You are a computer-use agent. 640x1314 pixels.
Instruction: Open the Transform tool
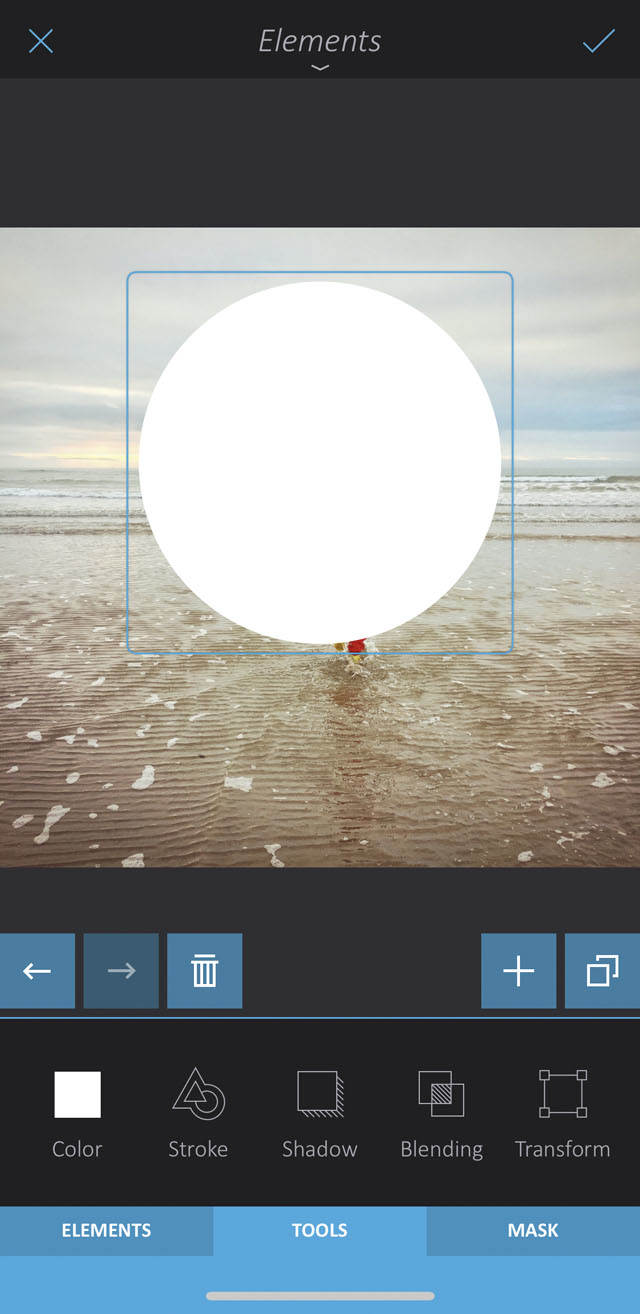(x=562, y=1112)
